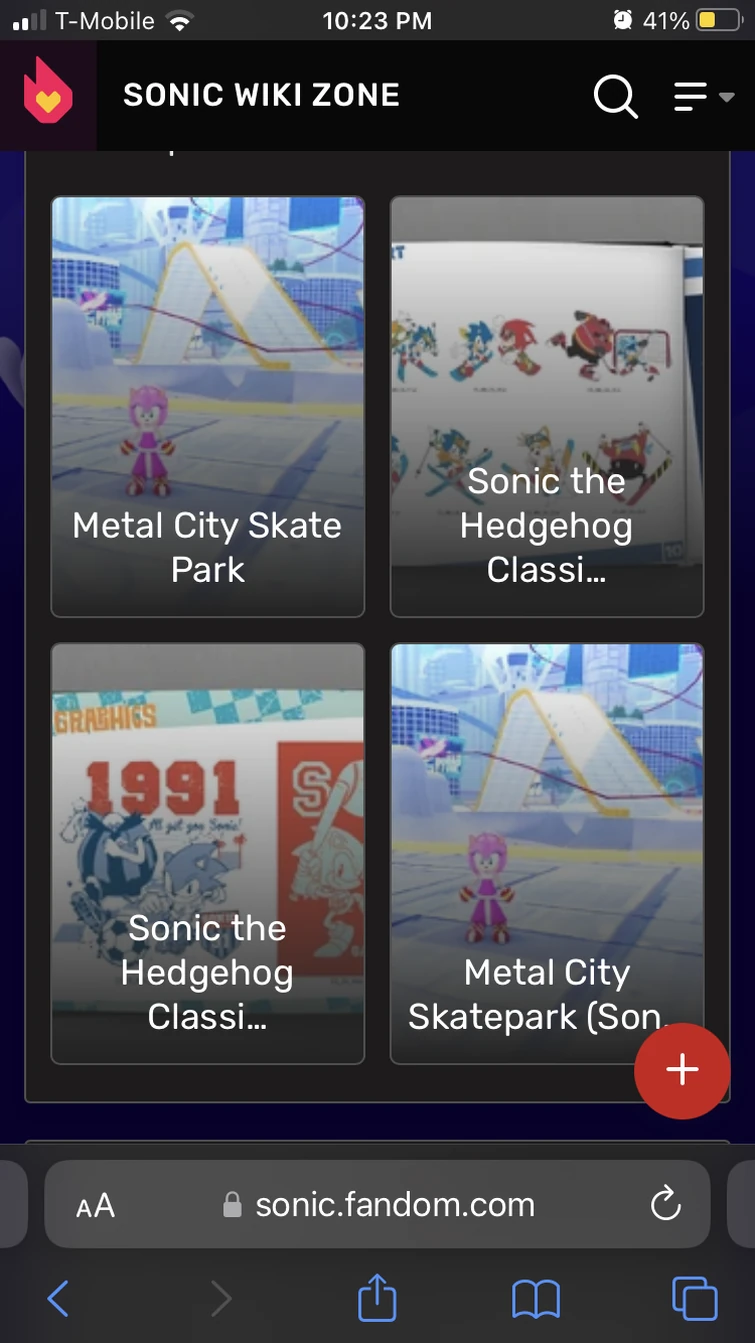
Task: Go back to the previous page
Action: [58, 1299]
